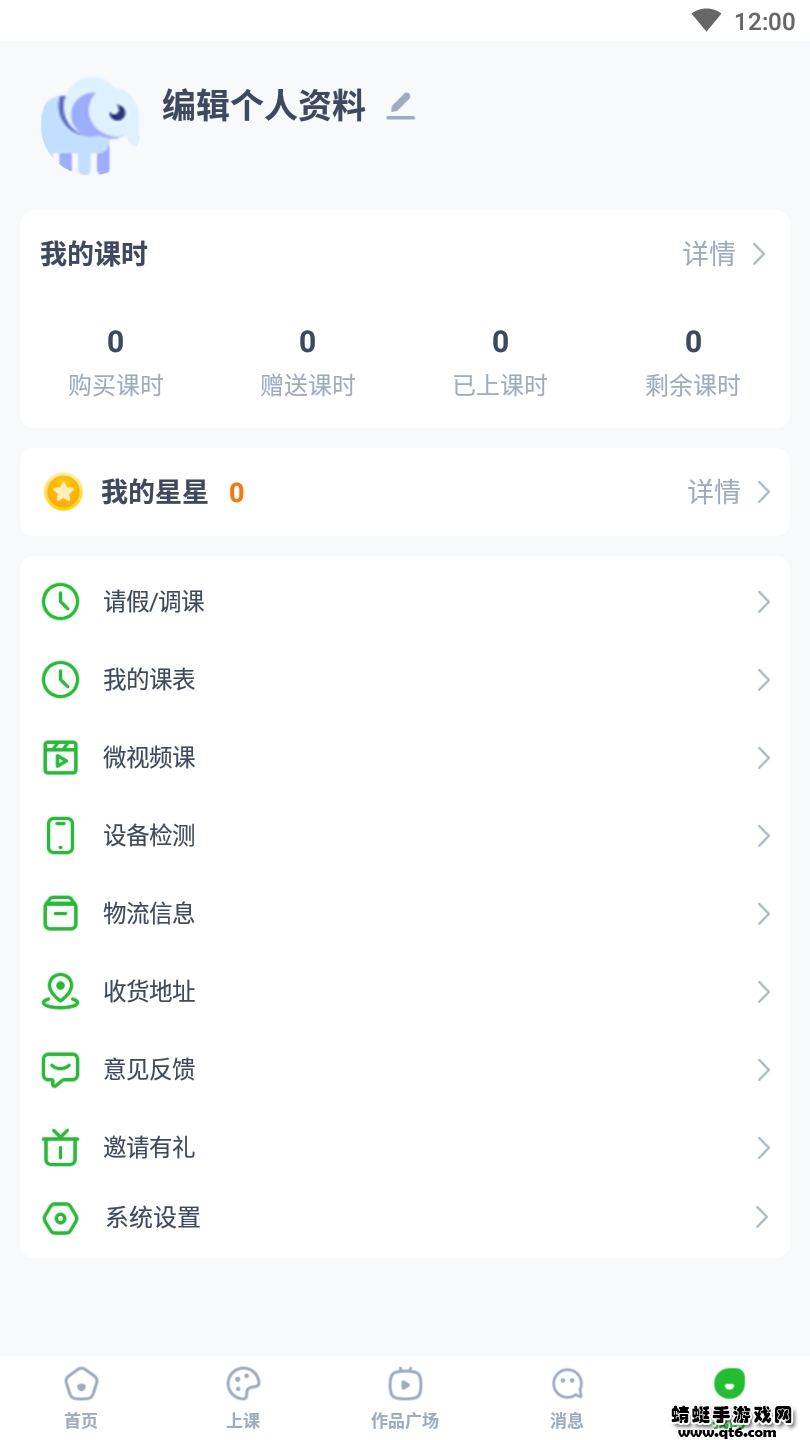Click the 详情 link for 我的课时
This screenshot has width=810, height=1440.
[x=708, y=254]
